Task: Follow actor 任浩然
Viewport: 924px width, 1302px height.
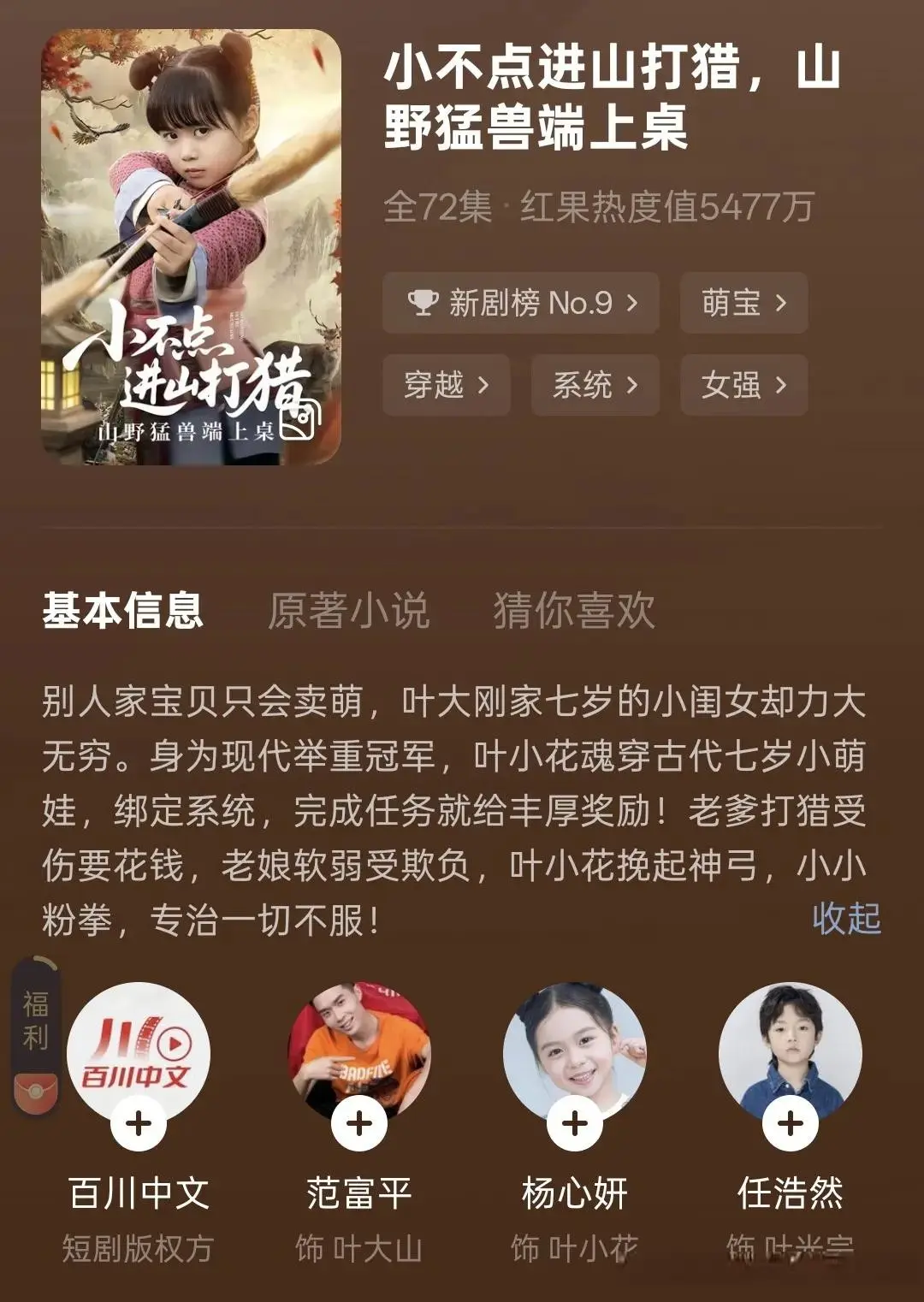Action: pyautogui.click(x=791, y=1122)
